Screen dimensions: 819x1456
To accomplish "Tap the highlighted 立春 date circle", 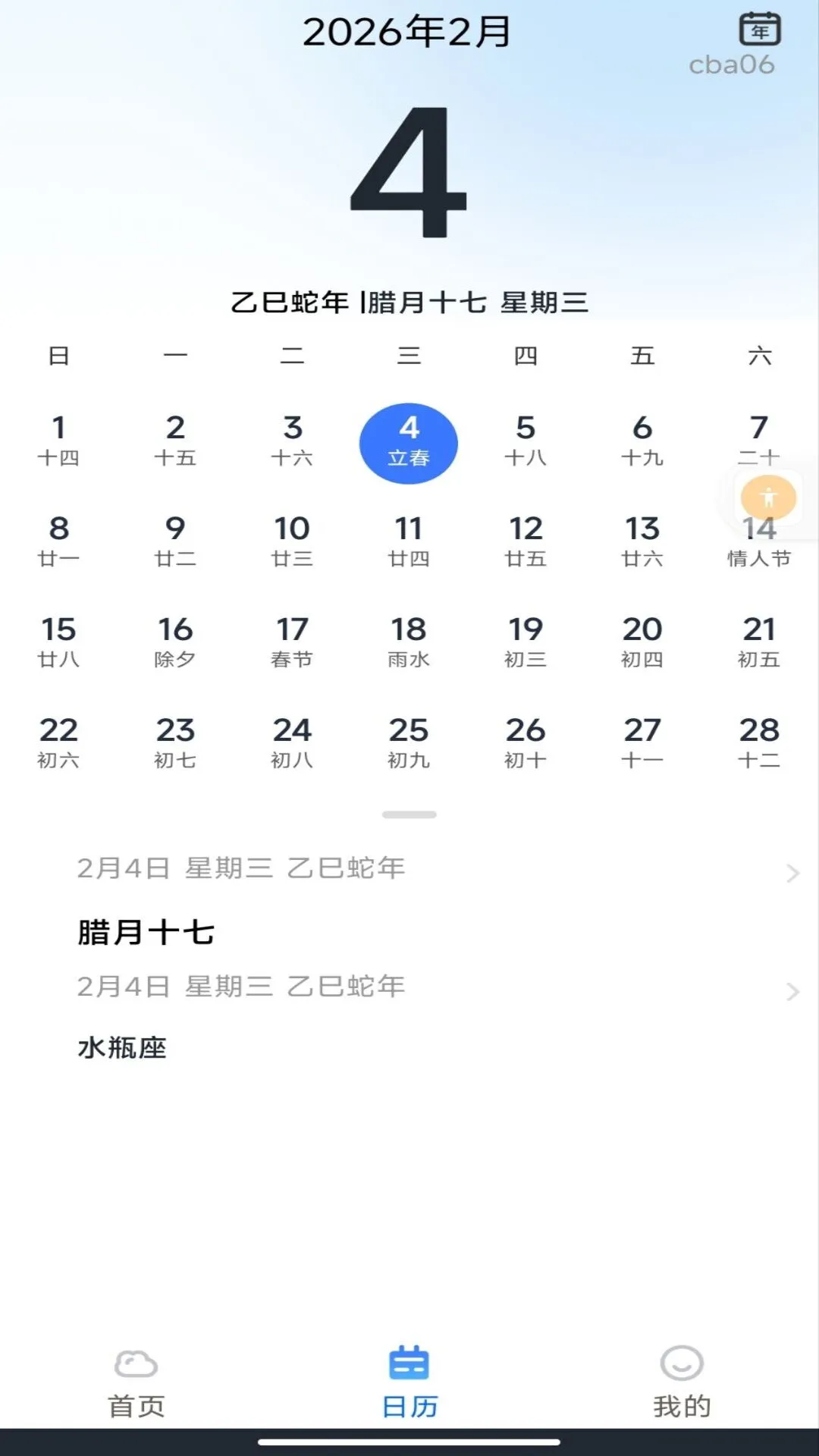I will pos(409,442).
